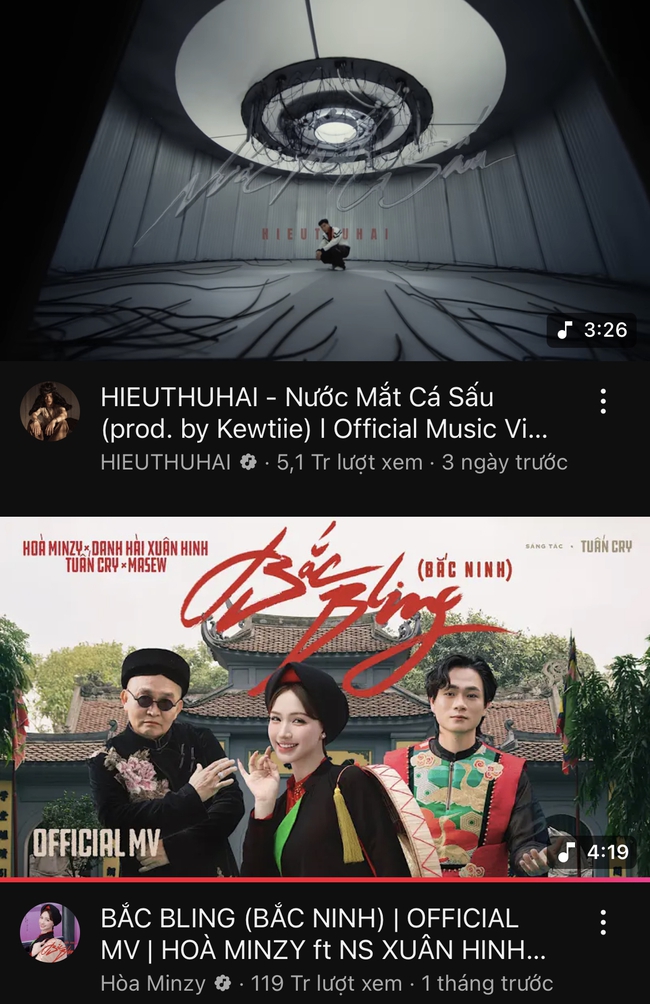
Task: Play the Bắc Bling video thumbnail
Action: pos(325,697)
